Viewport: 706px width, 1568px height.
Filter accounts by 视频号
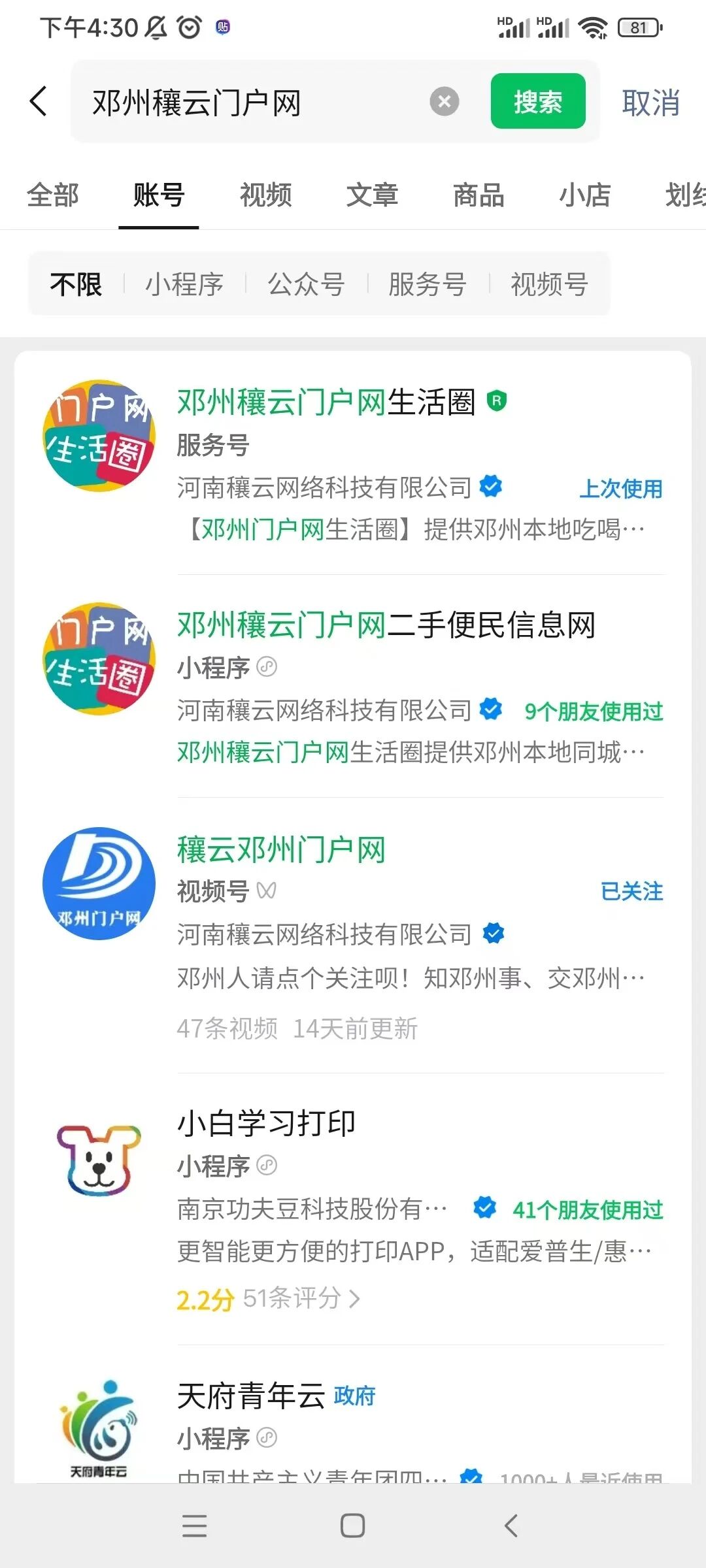tap(549, 284)
